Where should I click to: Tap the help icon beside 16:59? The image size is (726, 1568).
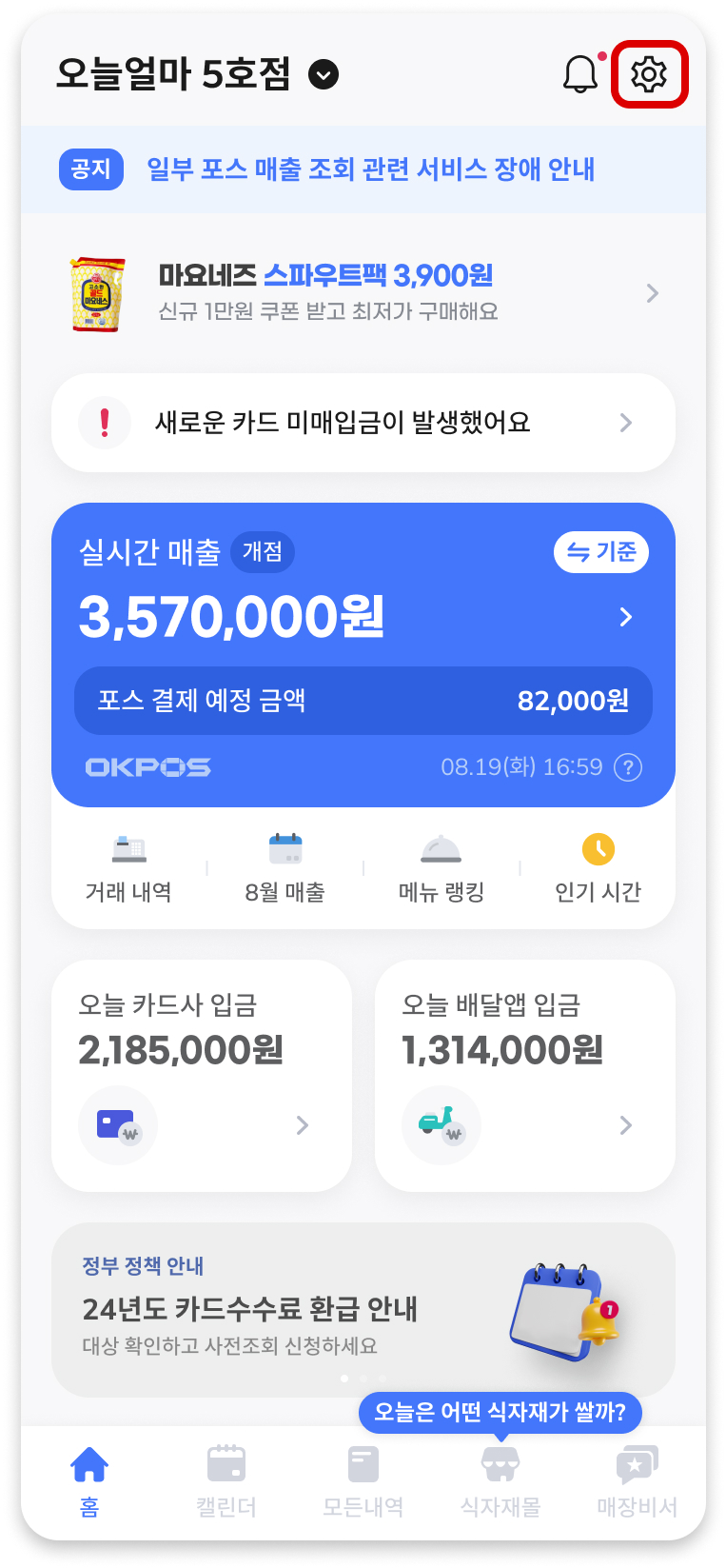click(x=628, y=767)
